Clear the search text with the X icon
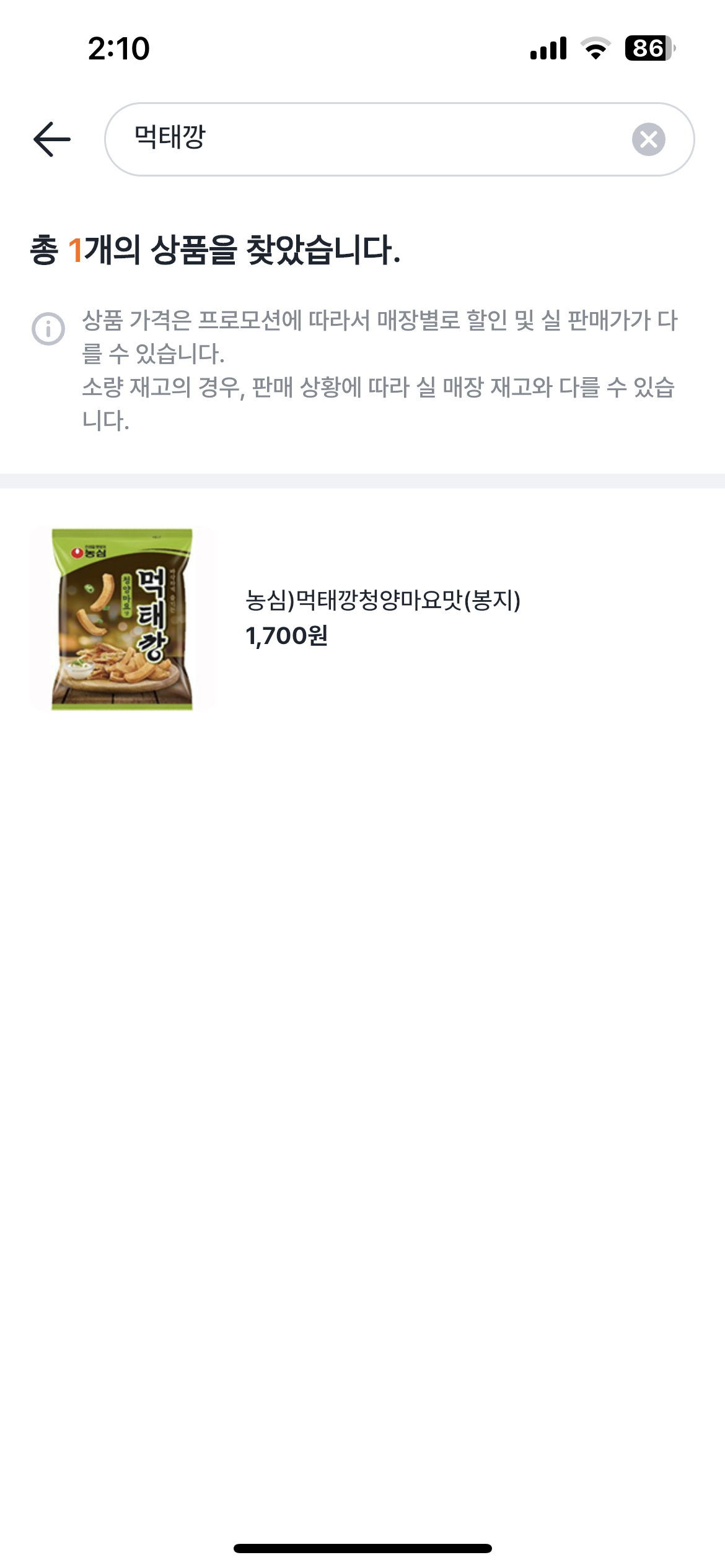 (648, 139)
